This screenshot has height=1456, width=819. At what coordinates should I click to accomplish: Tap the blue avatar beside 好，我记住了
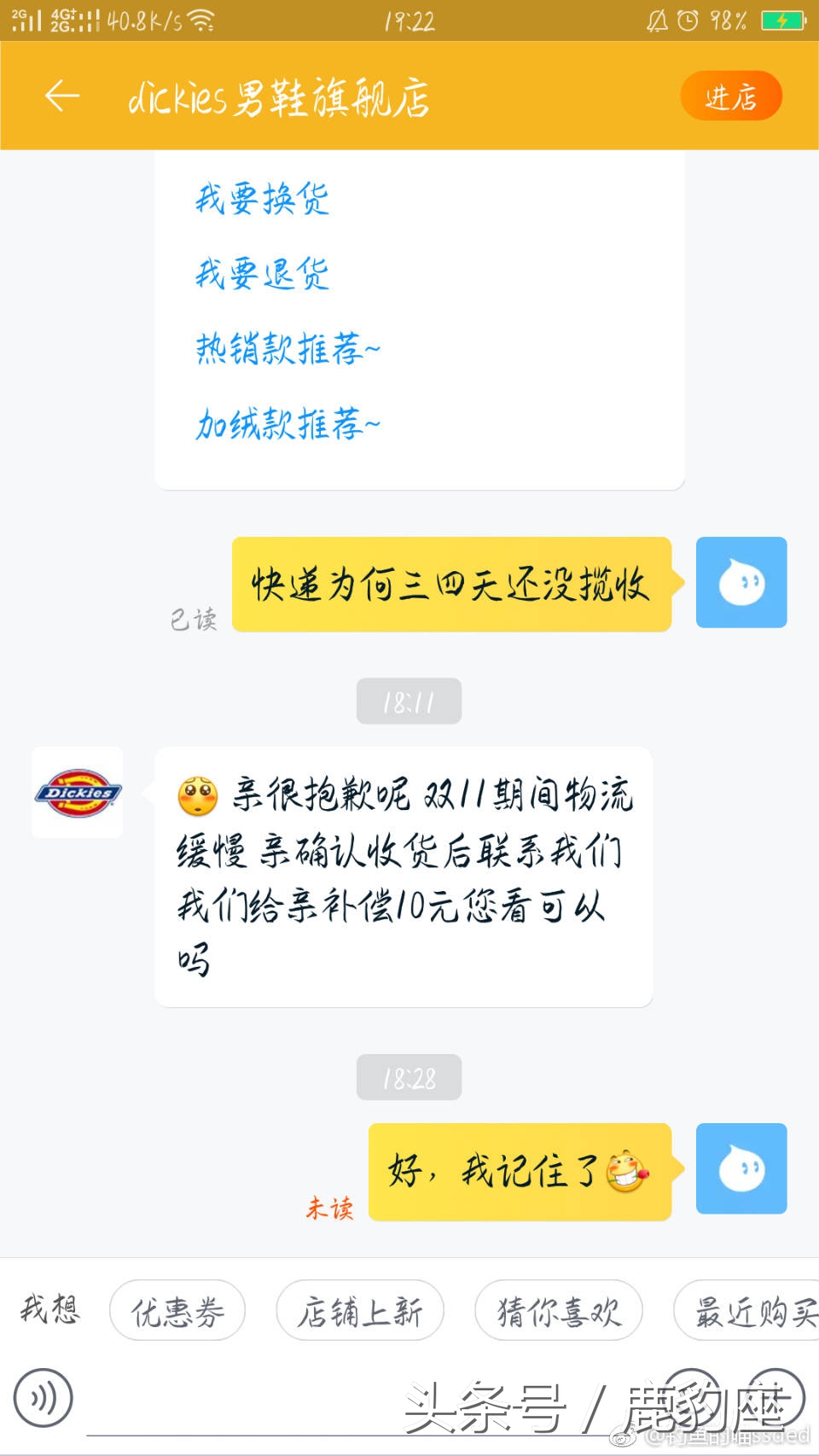click(741, 1169)
